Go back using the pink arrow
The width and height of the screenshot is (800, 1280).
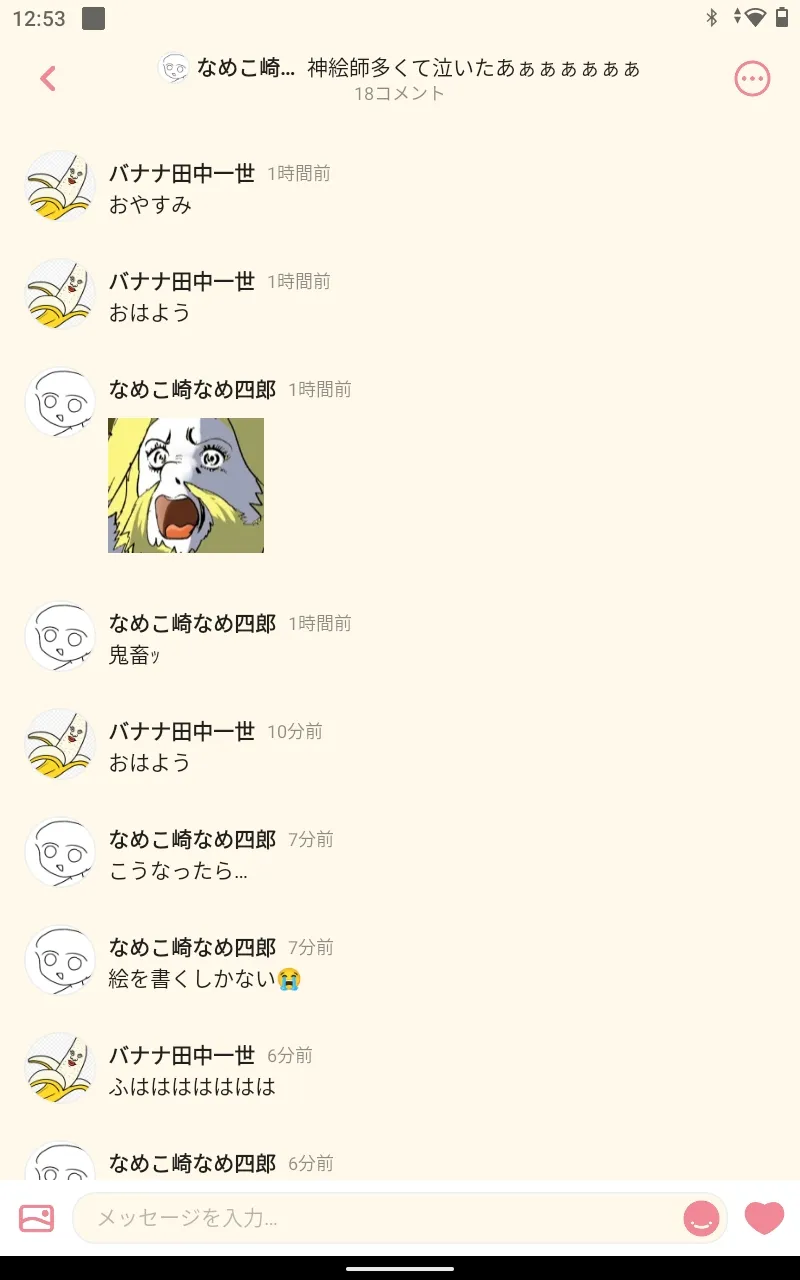(x=47, y=78)
